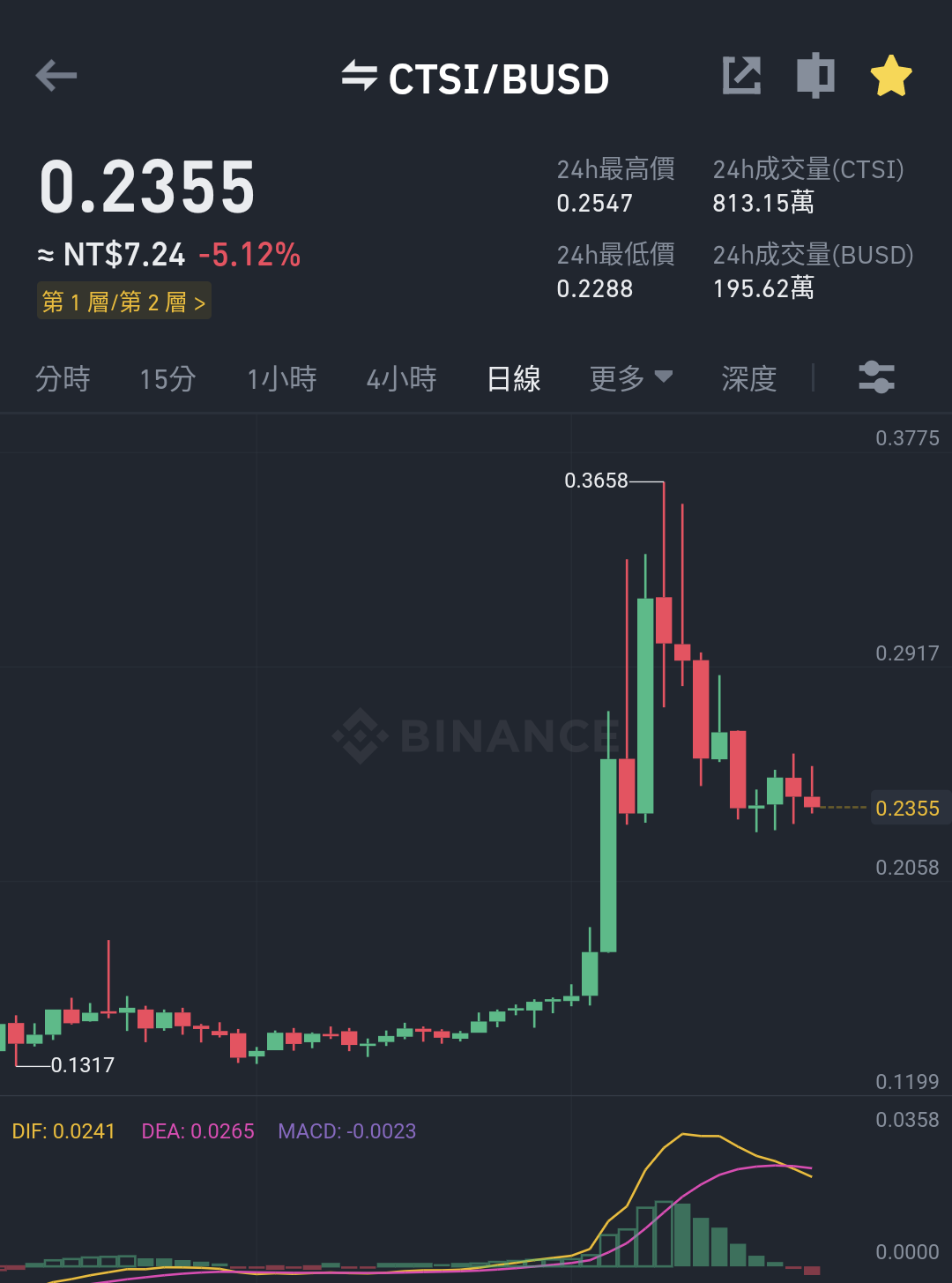
Task: Open chart indicator settings
Action: tap(877, 377)
